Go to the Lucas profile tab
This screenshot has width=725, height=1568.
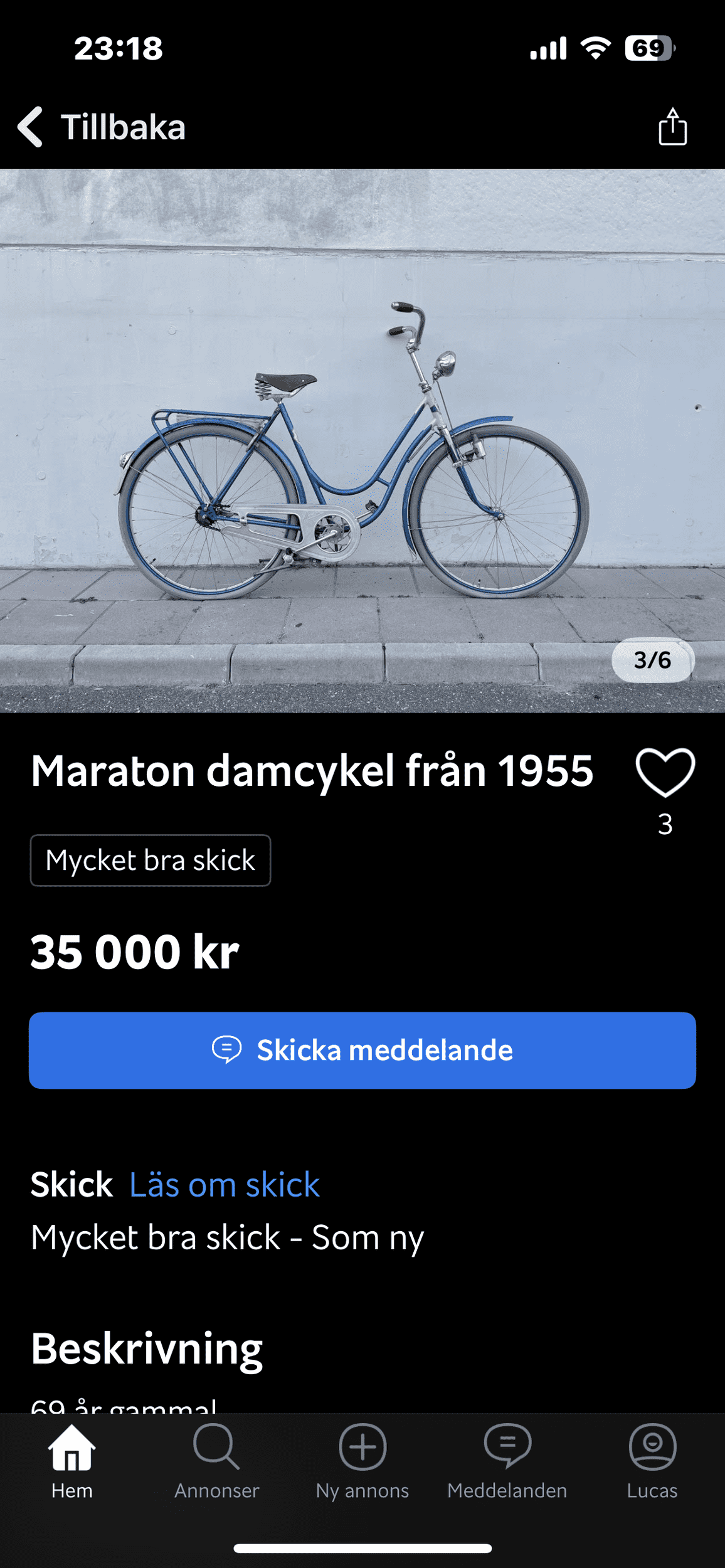tap(652, 1461)
